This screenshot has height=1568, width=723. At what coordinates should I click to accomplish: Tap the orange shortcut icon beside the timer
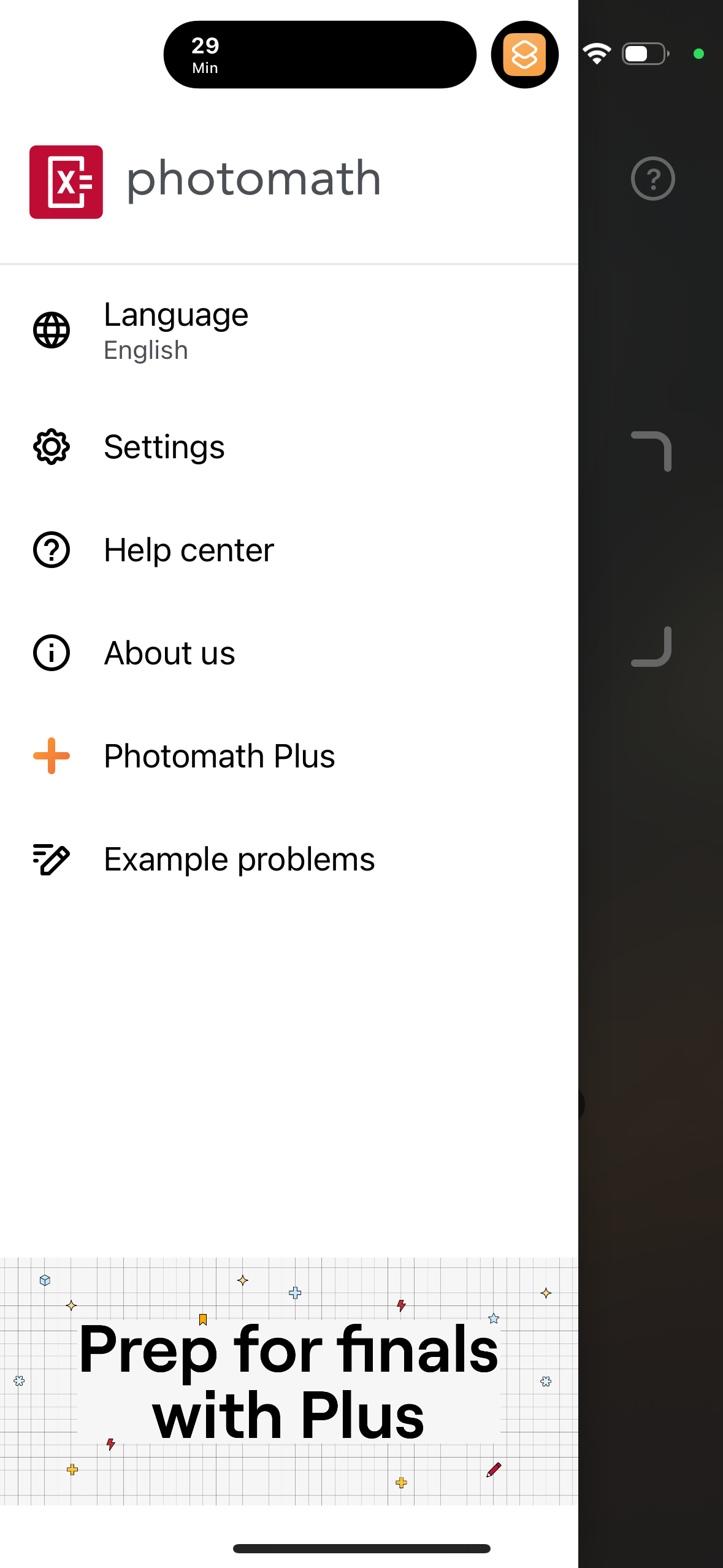pos(524,55)
